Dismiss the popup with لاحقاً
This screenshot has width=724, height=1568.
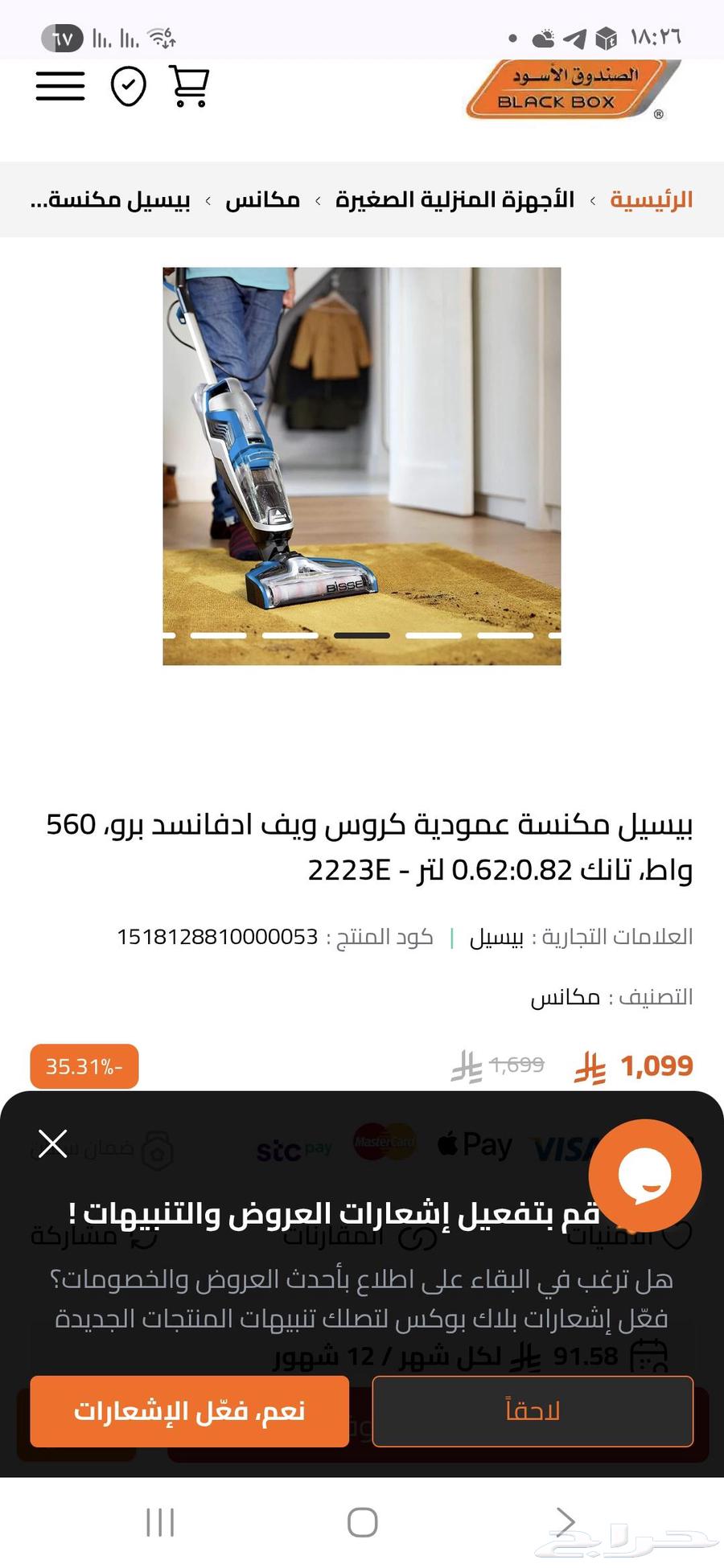(533, 1411)
